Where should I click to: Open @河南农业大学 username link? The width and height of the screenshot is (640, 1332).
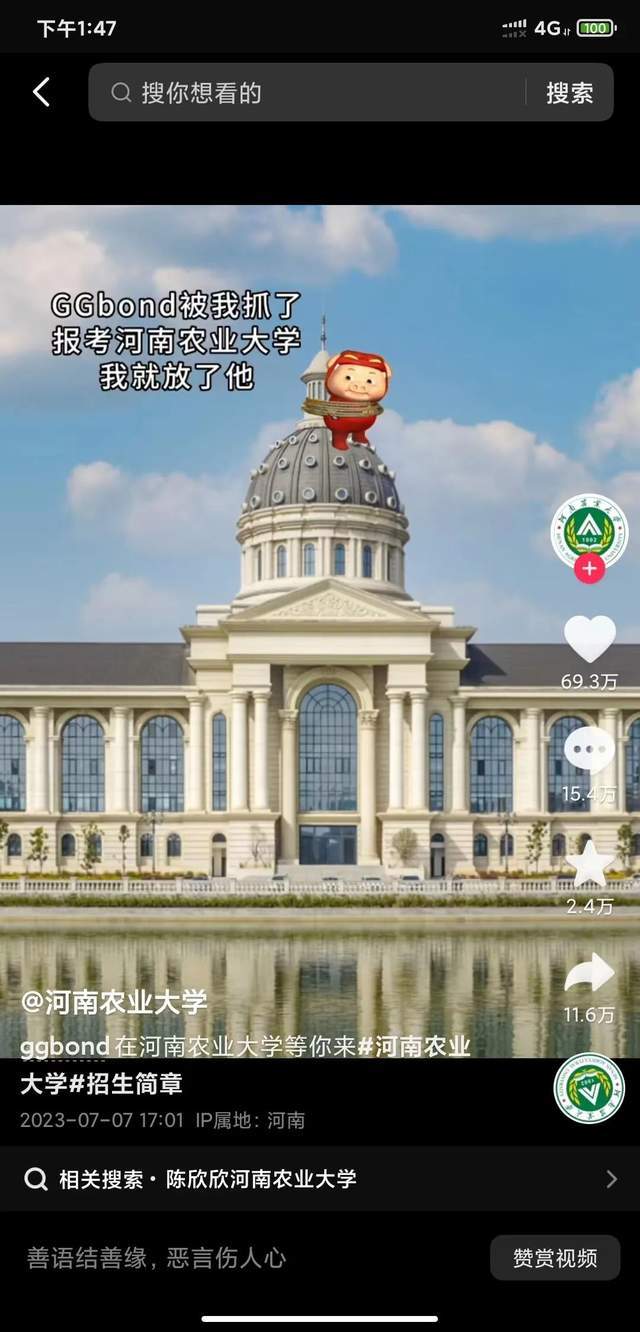pos(114,1001)
